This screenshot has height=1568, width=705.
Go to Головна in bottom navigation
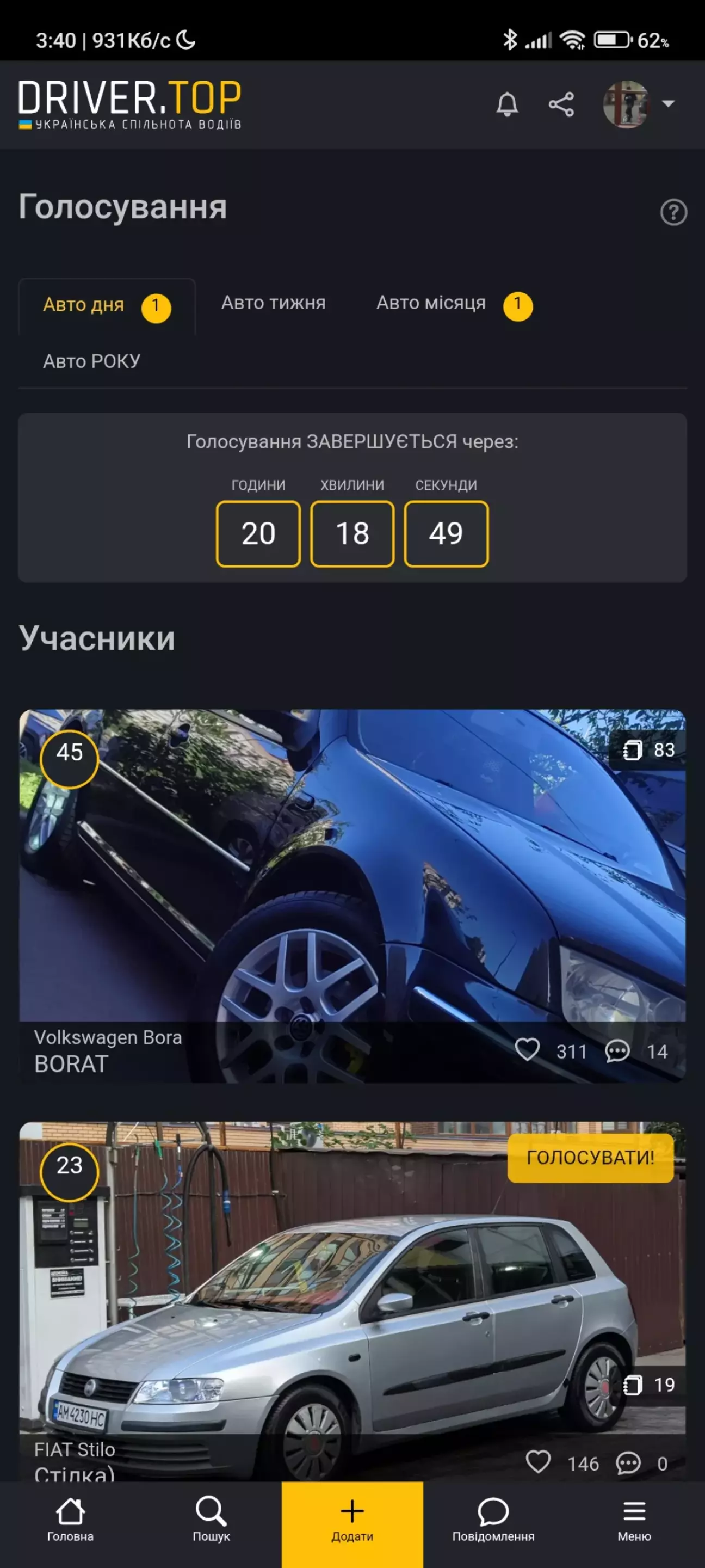71,1520
